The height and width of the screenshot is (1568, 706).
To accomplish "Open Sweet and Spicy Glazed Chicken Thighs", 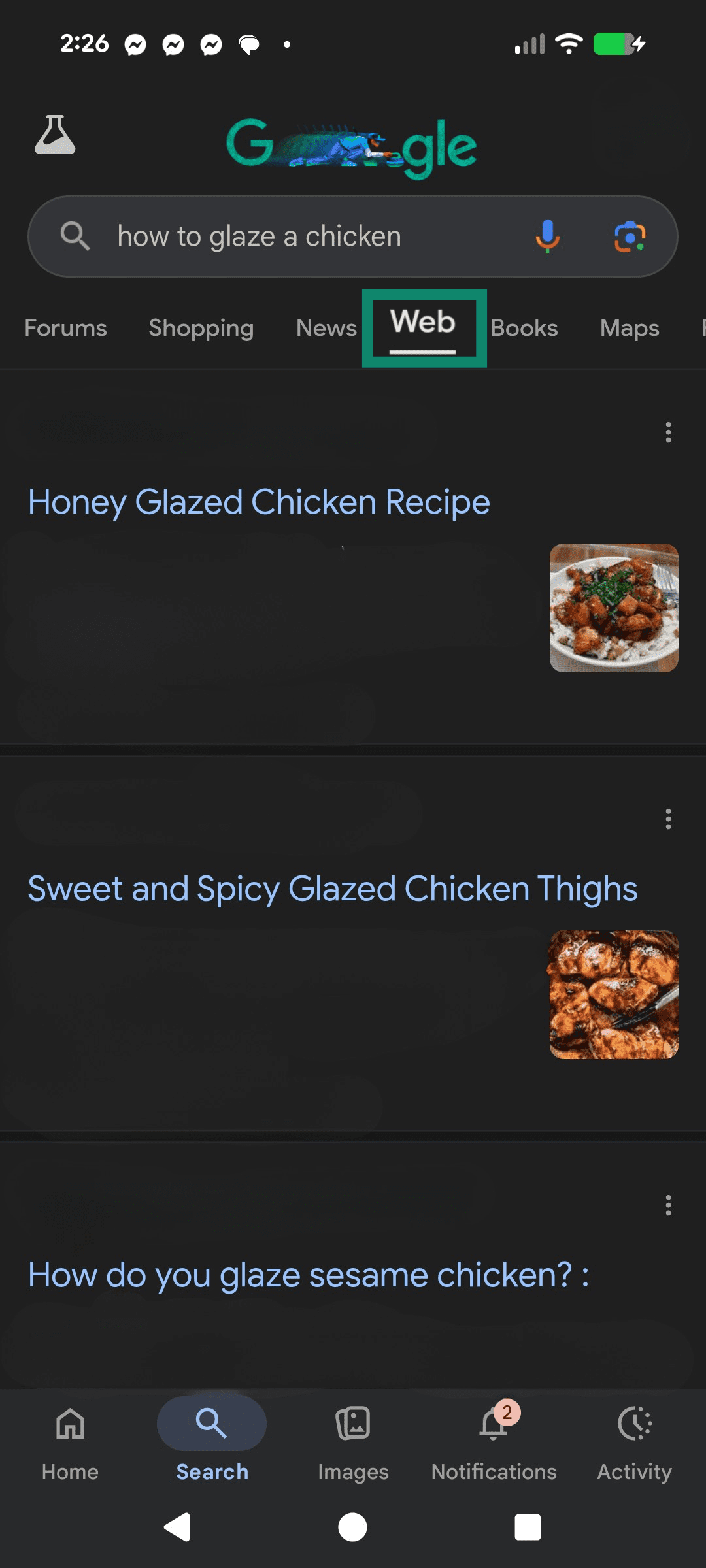I will point(332,889).
